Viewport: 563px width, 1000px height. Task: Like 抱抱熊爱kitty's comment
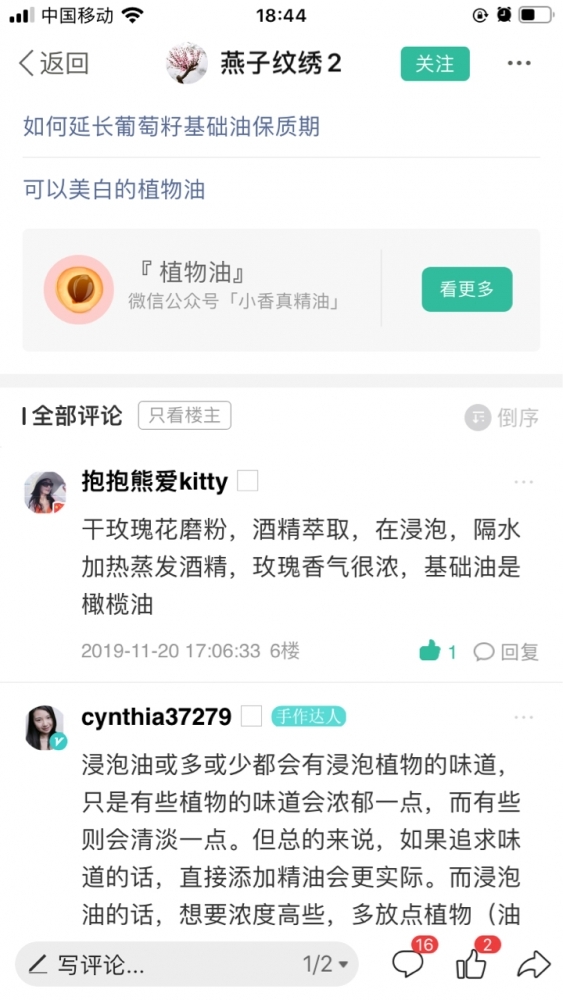437,651
